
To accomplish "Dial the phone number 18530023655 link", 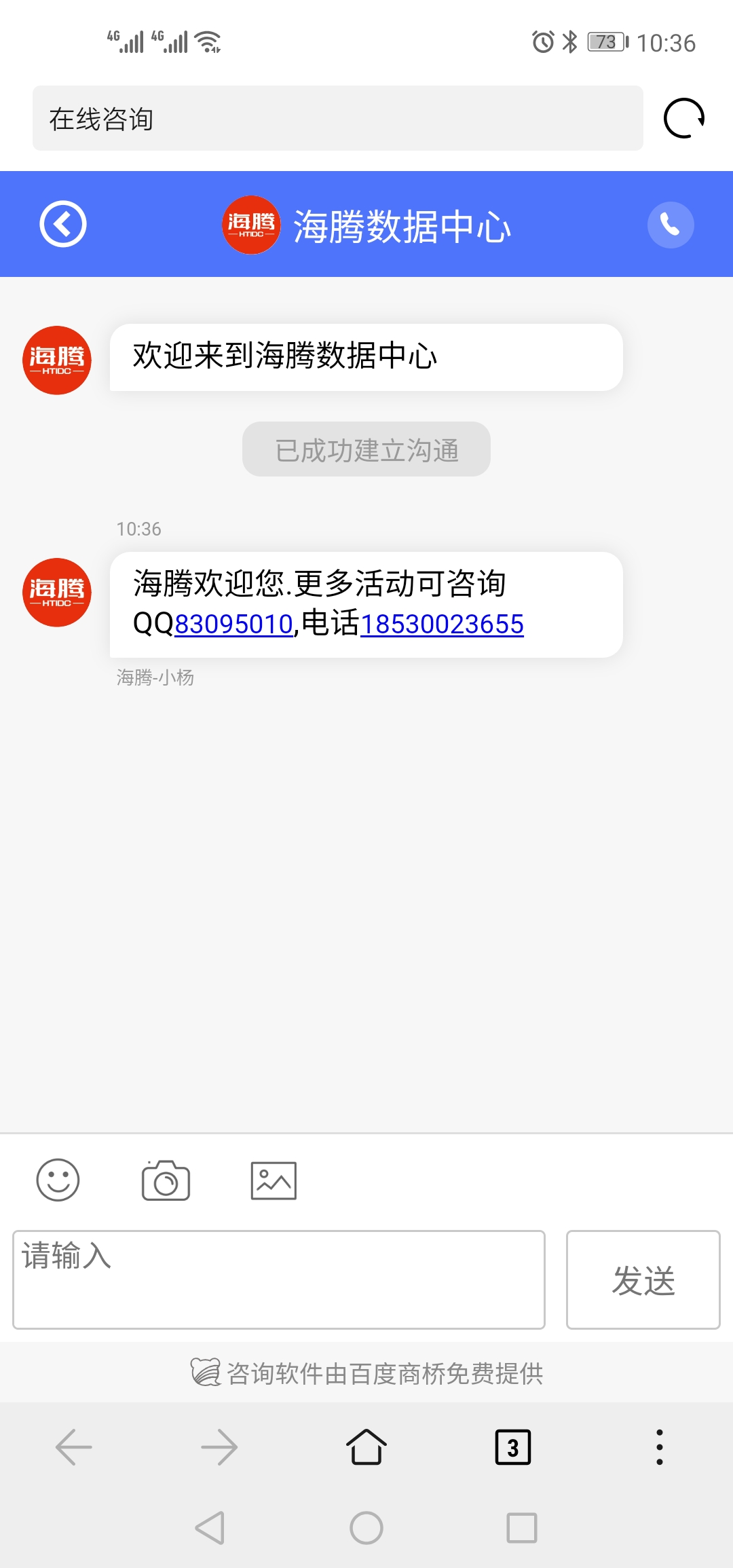I will click(442, 624).
